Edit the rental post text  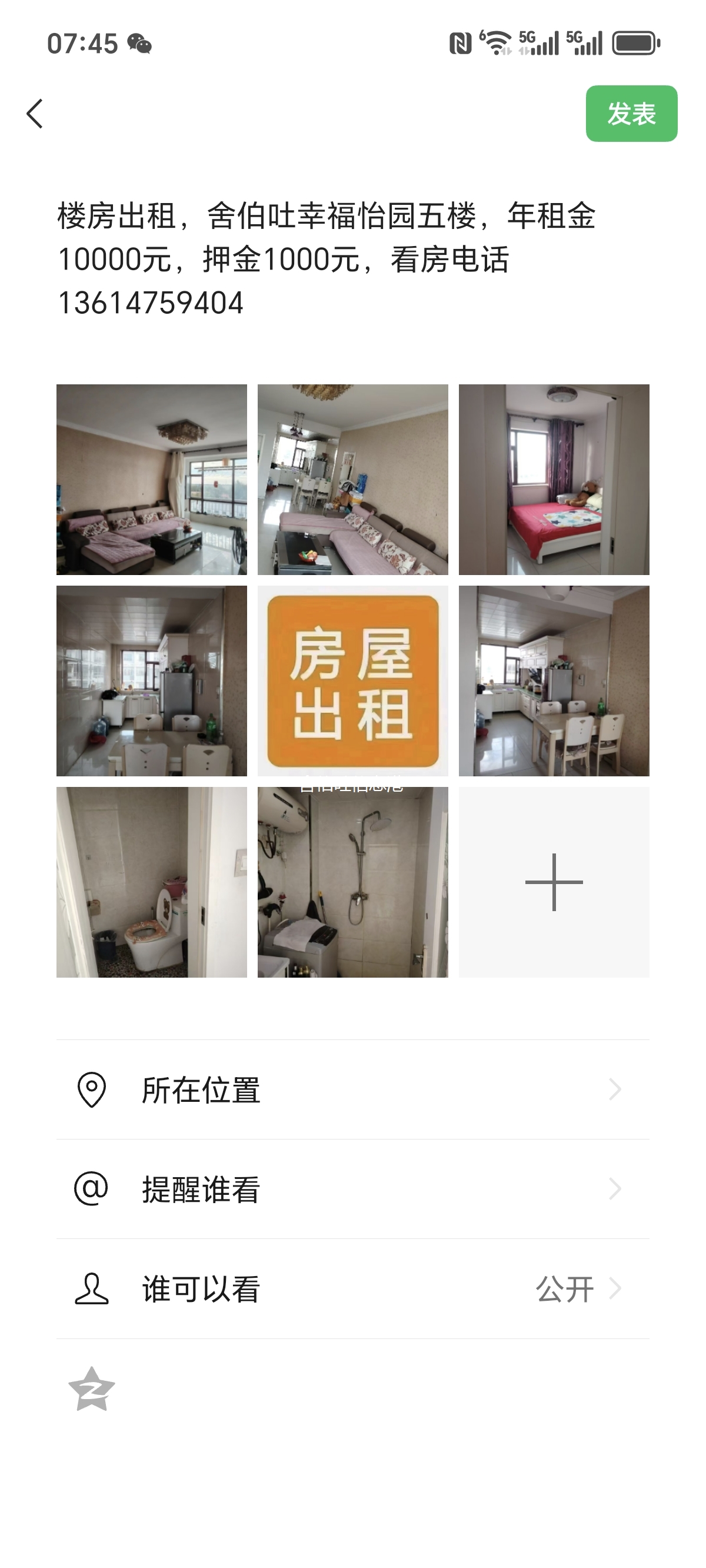(327, 260)
